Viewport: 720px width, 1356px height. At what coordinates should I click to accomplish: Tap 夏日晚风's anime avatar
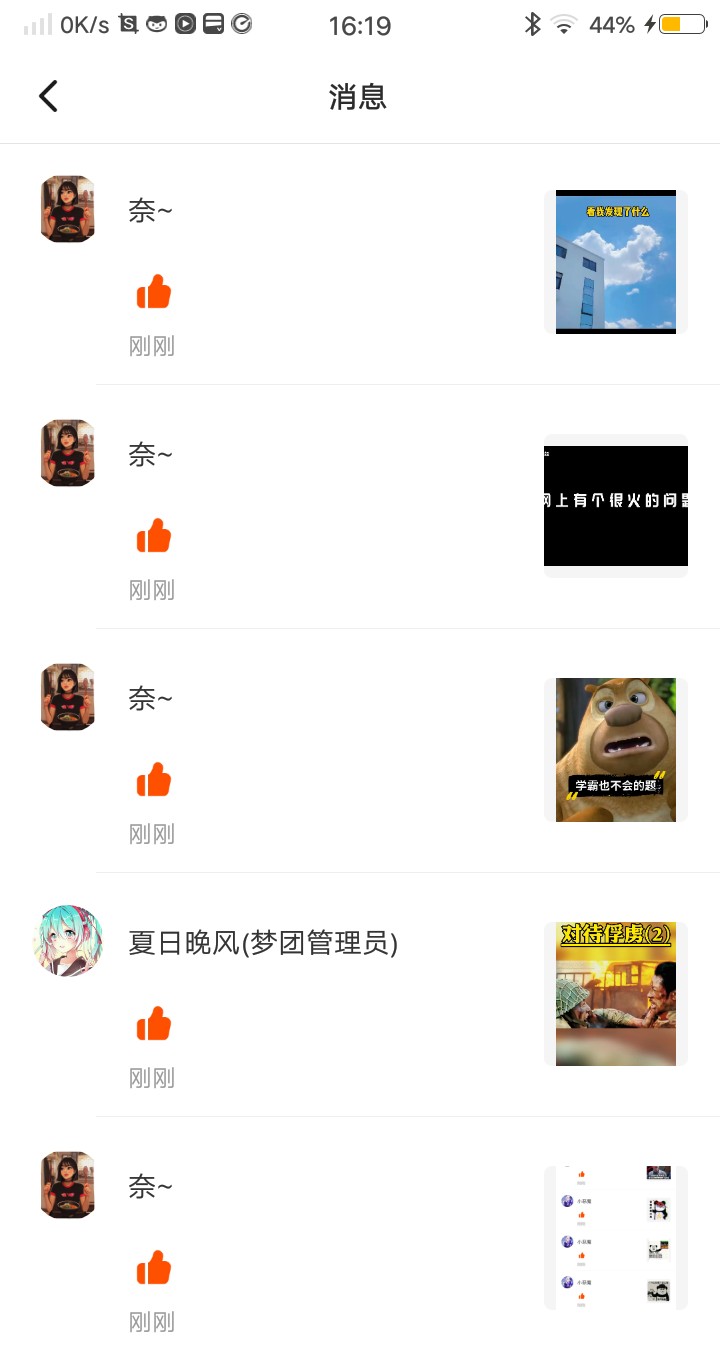(68, 942)
